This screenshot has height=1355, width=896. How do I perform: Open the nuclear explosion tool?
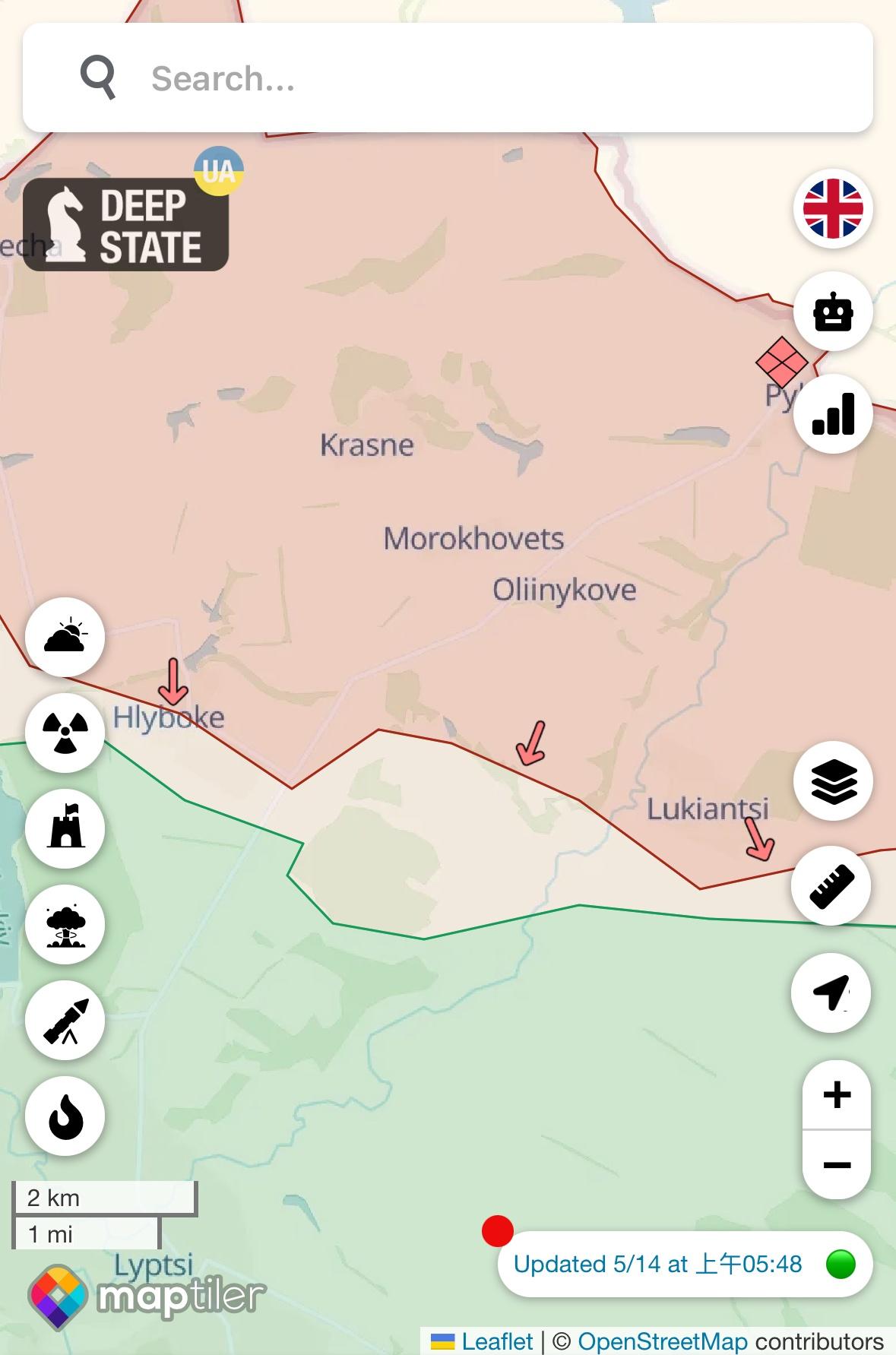(x=65, y=925)
